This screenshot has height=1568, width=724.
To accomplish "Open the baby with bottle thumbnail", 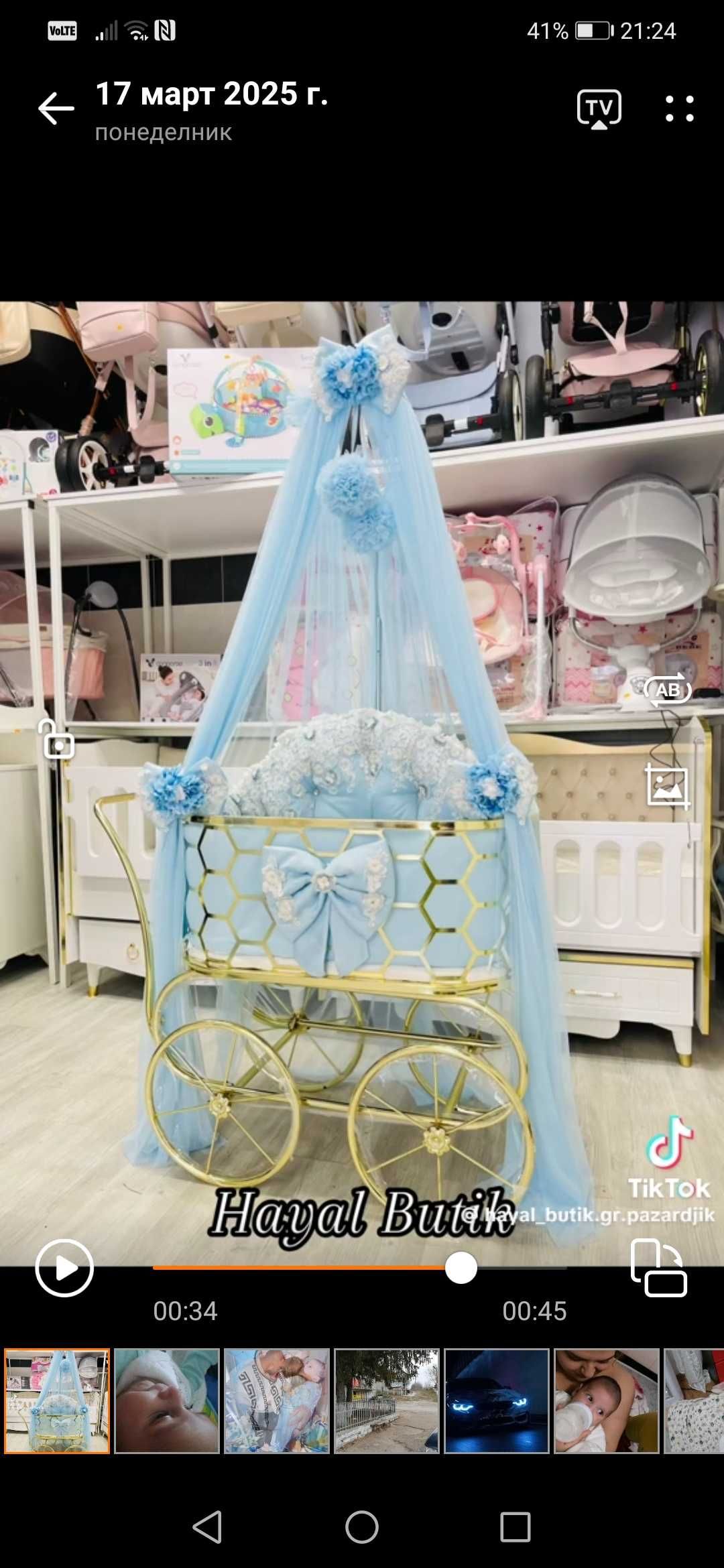I will 607,1401.
